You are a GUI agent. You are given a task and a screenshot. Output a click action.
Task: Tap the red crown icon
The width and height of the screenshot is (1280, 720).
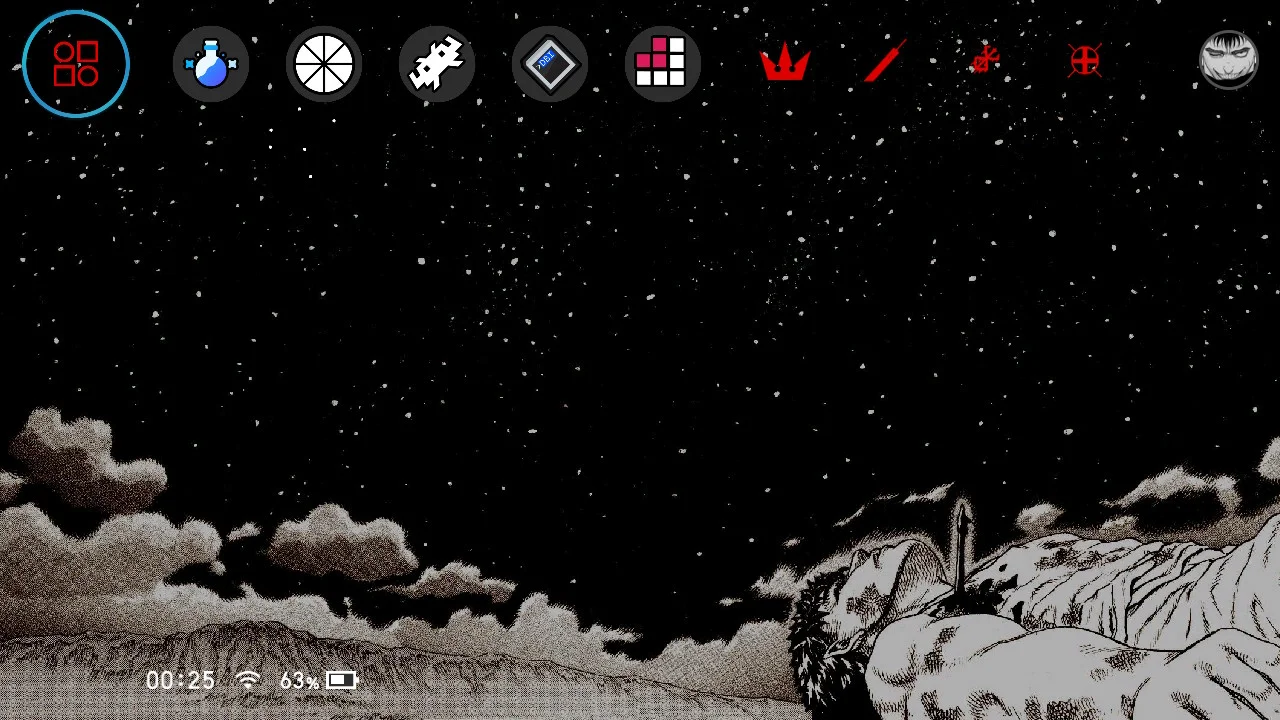click(x=785, y=64)
